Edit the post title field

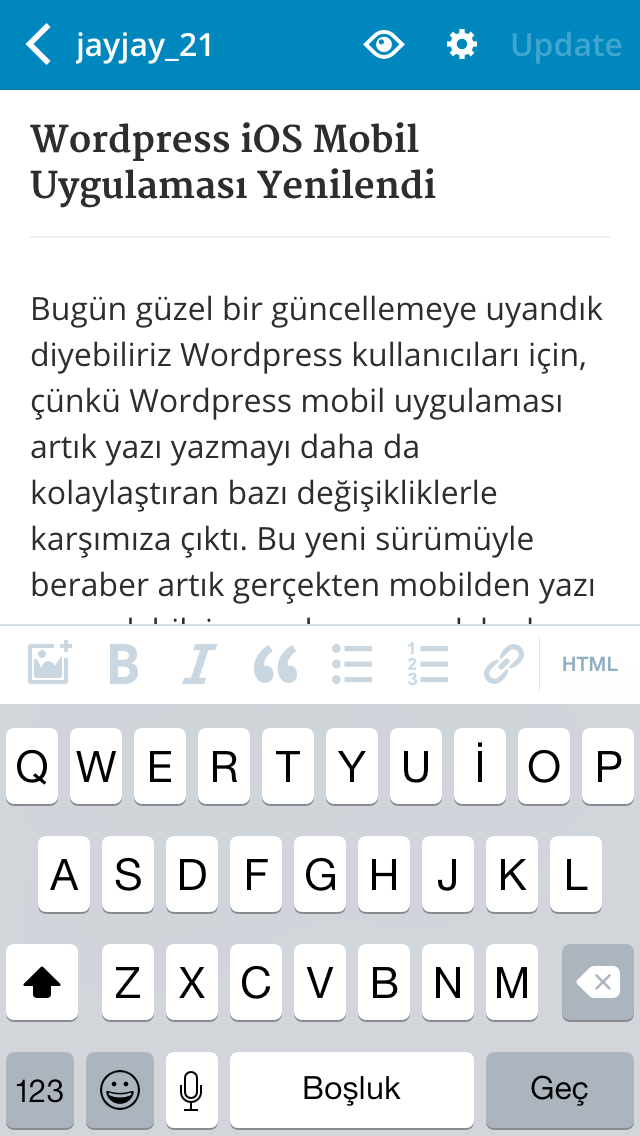pos(320,163)
